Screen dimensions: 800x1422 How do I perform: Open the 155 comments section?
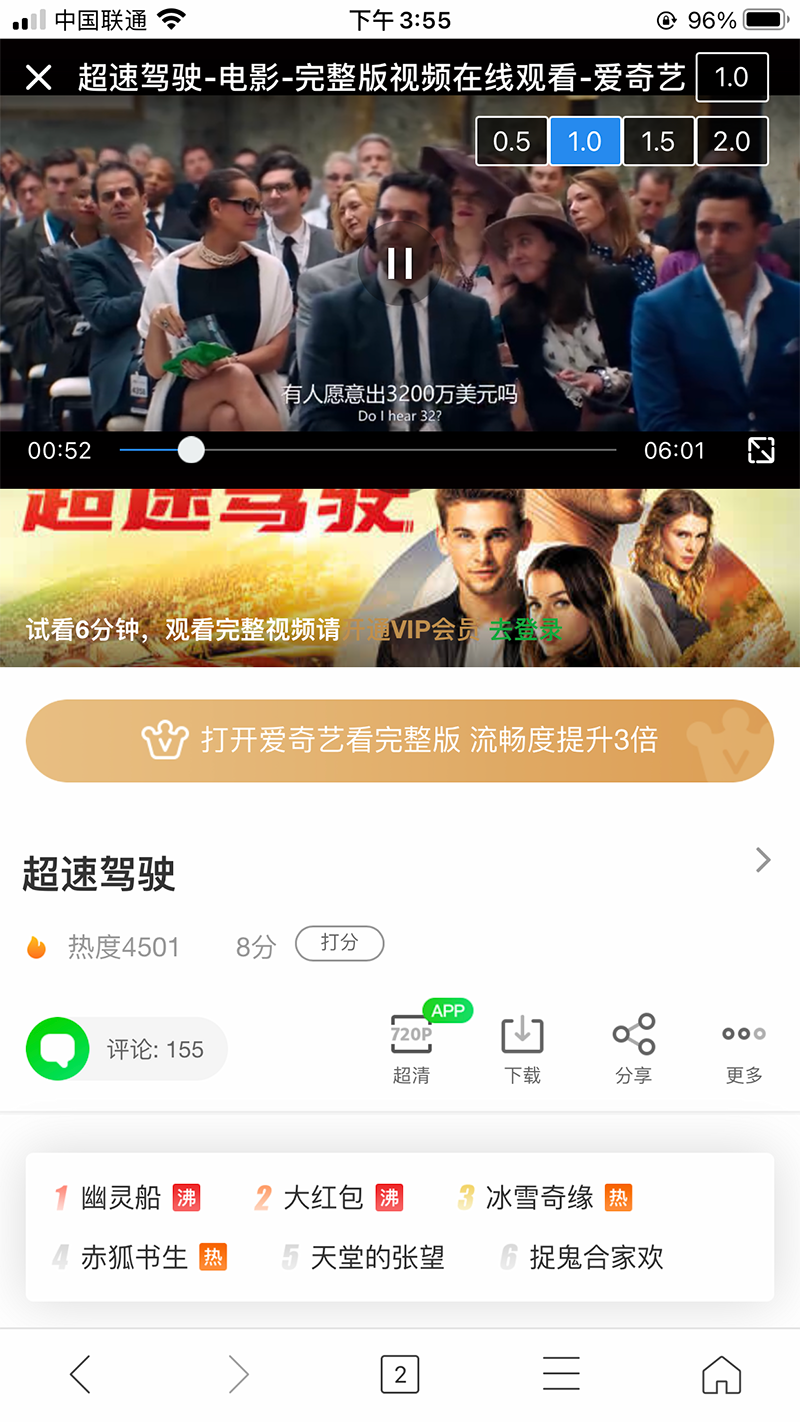127,1049
